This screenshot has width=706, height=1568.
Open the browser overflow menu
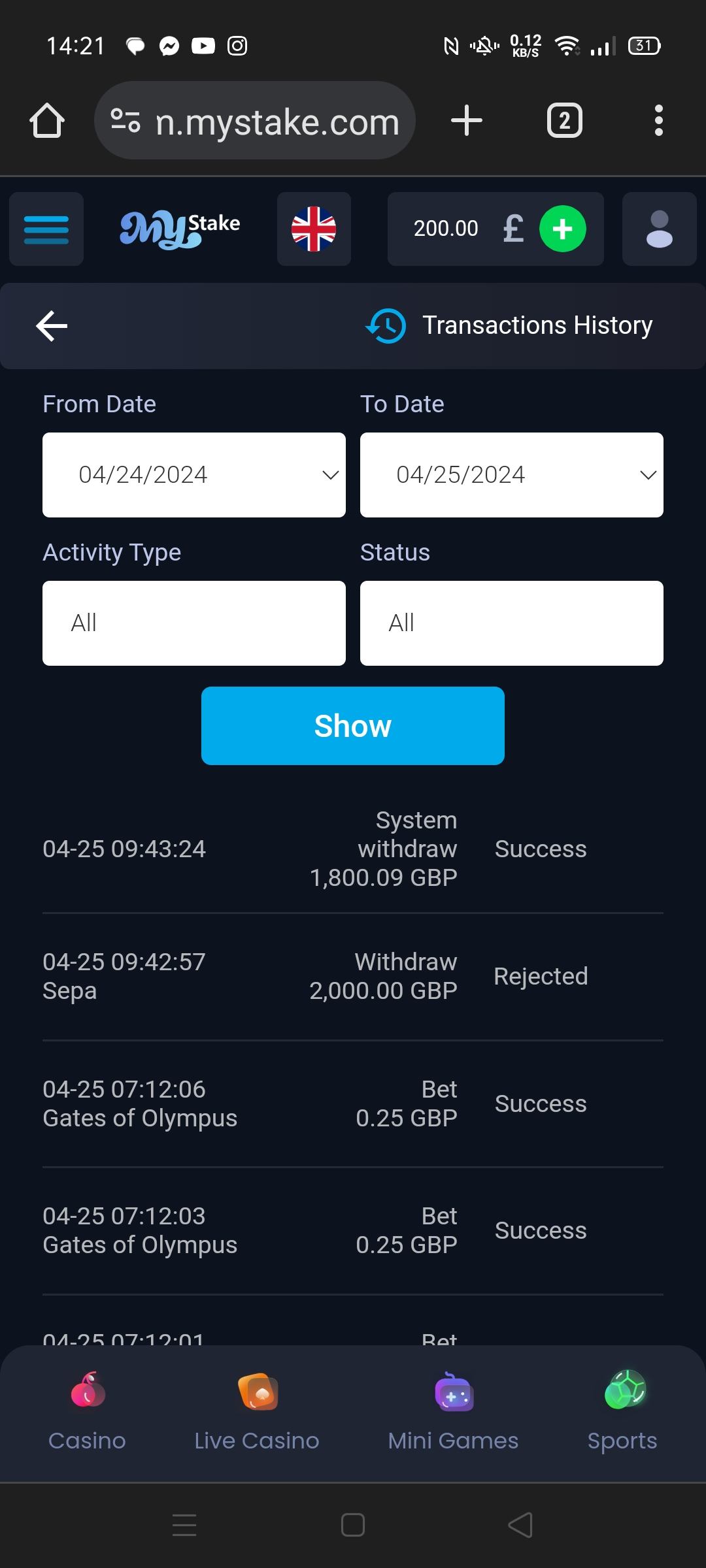[x=658, y=121]
